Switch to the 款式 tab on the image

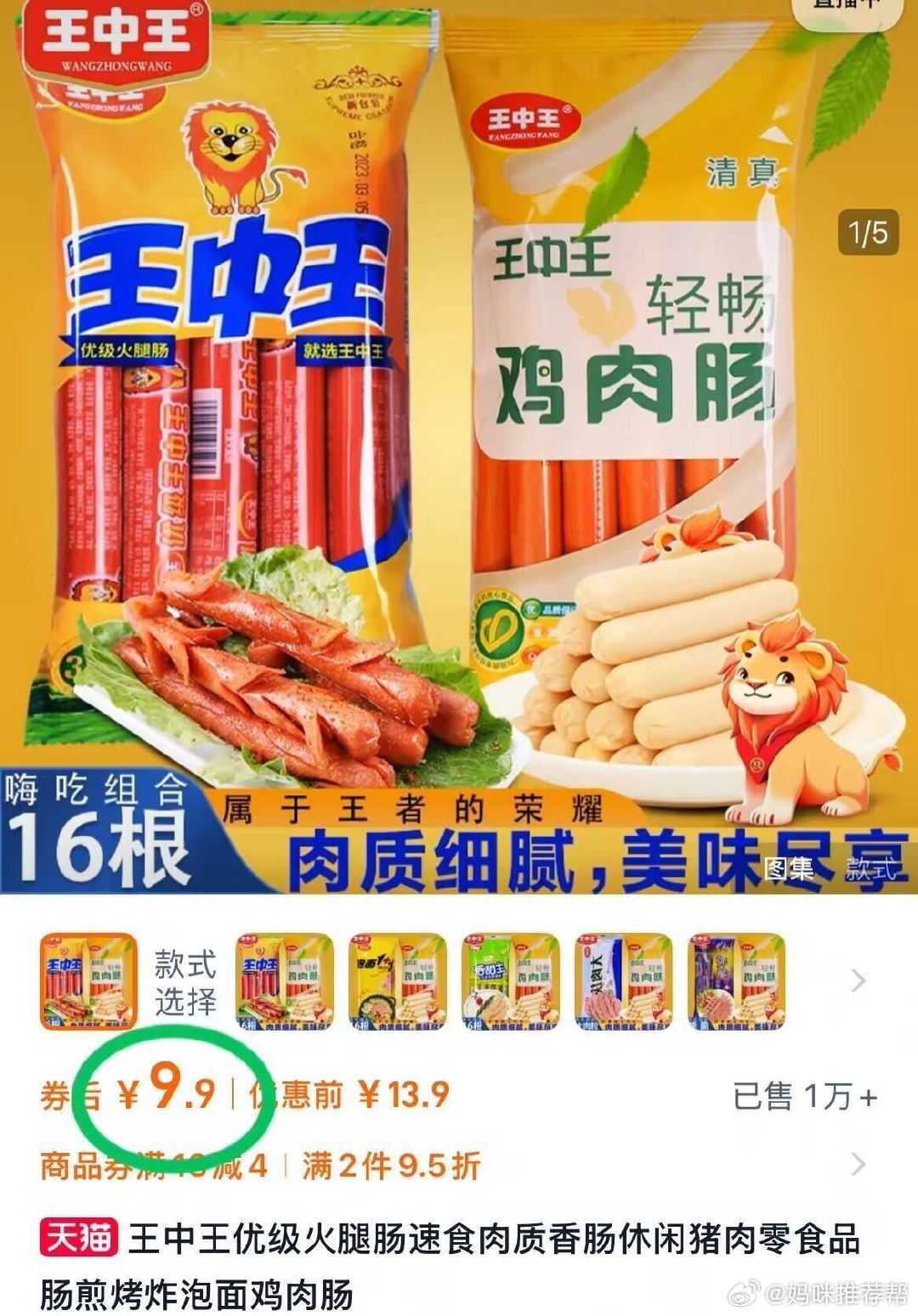pos(870,868)
